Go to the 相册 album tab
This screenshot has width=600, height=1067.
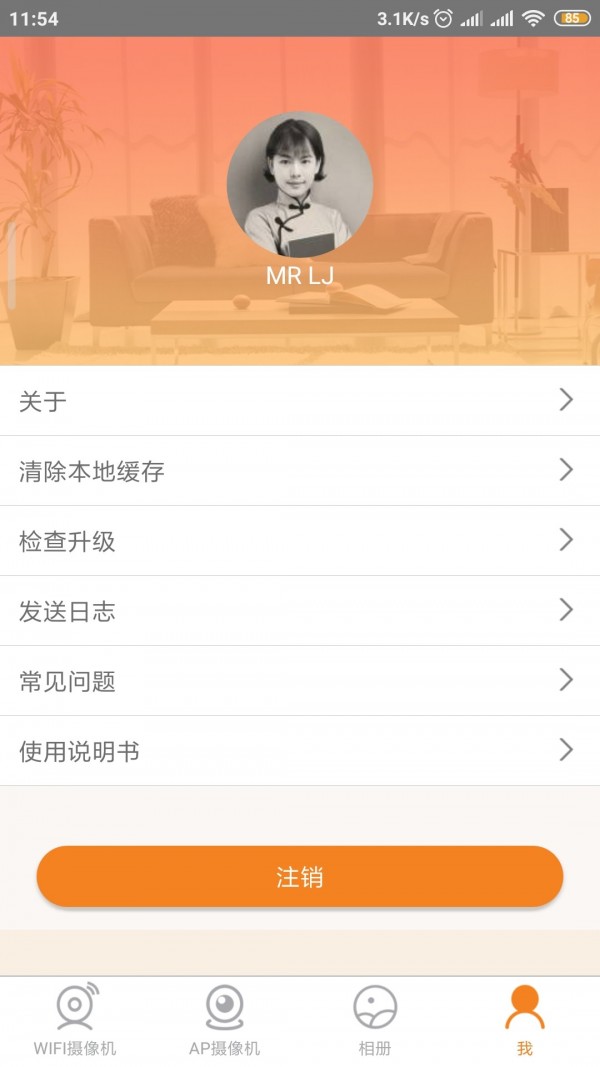(x=375, y=1020)
